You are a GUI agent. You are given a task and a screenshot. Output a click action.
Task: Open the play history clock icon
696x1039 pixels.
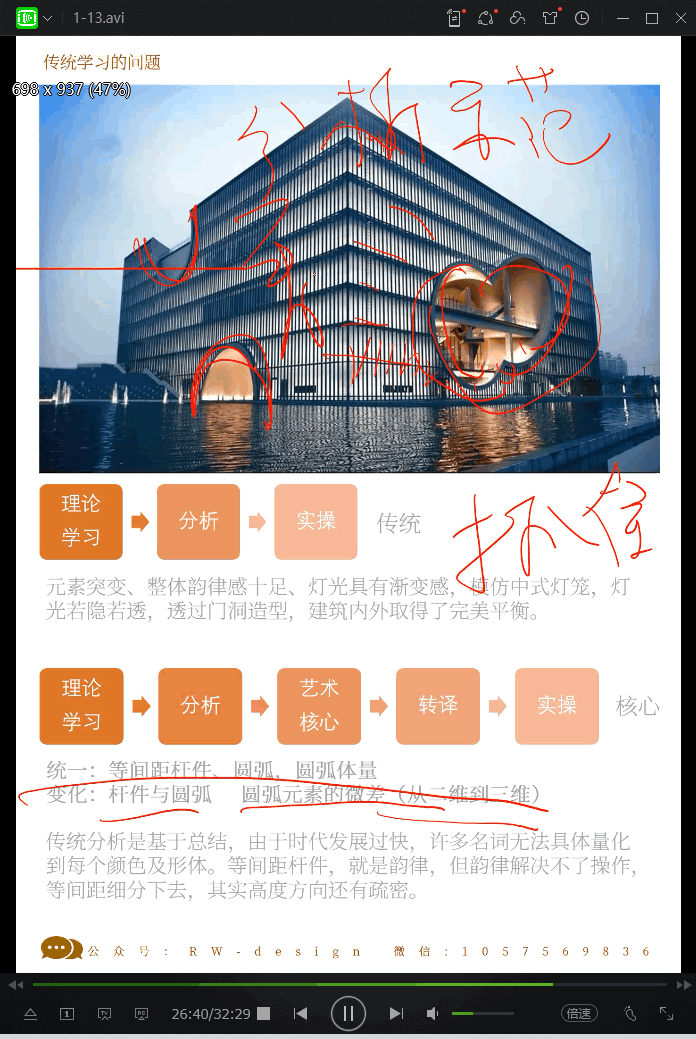(x=582, y=18)
